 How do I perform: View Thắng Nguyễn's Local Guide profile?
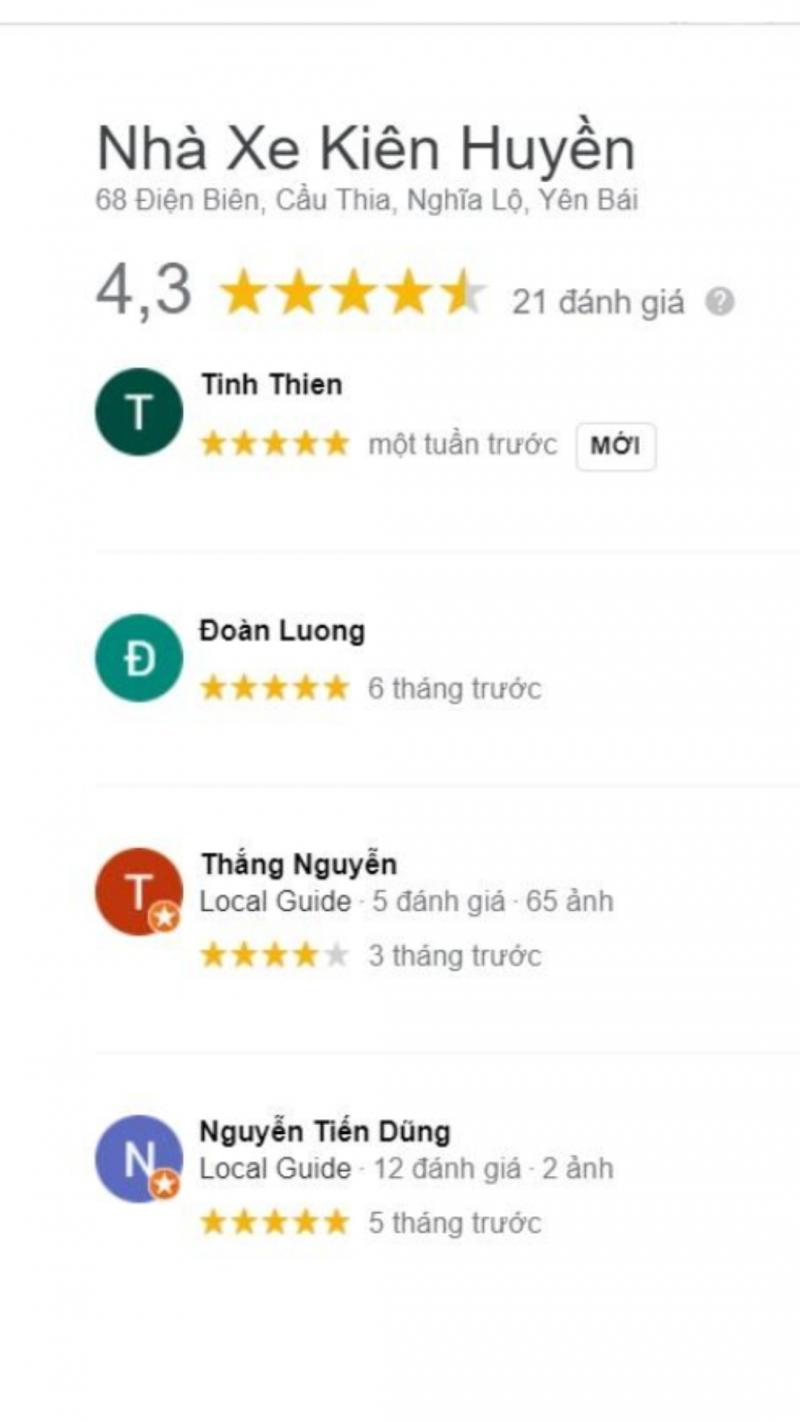point(298,864)
